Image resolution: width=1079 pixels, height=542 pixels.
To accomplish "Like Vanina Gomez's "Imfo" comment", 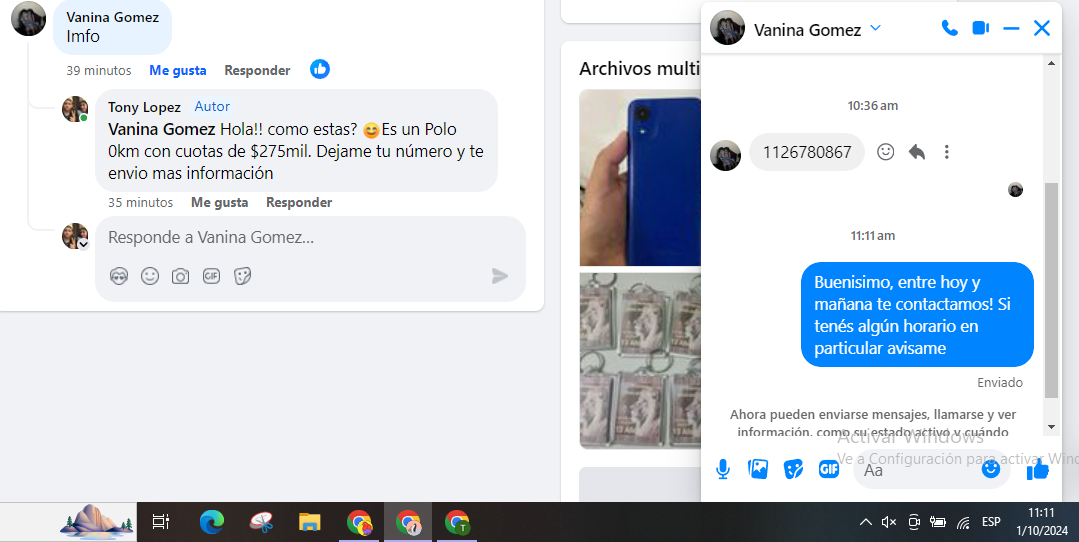I will [x=177, y=70].
